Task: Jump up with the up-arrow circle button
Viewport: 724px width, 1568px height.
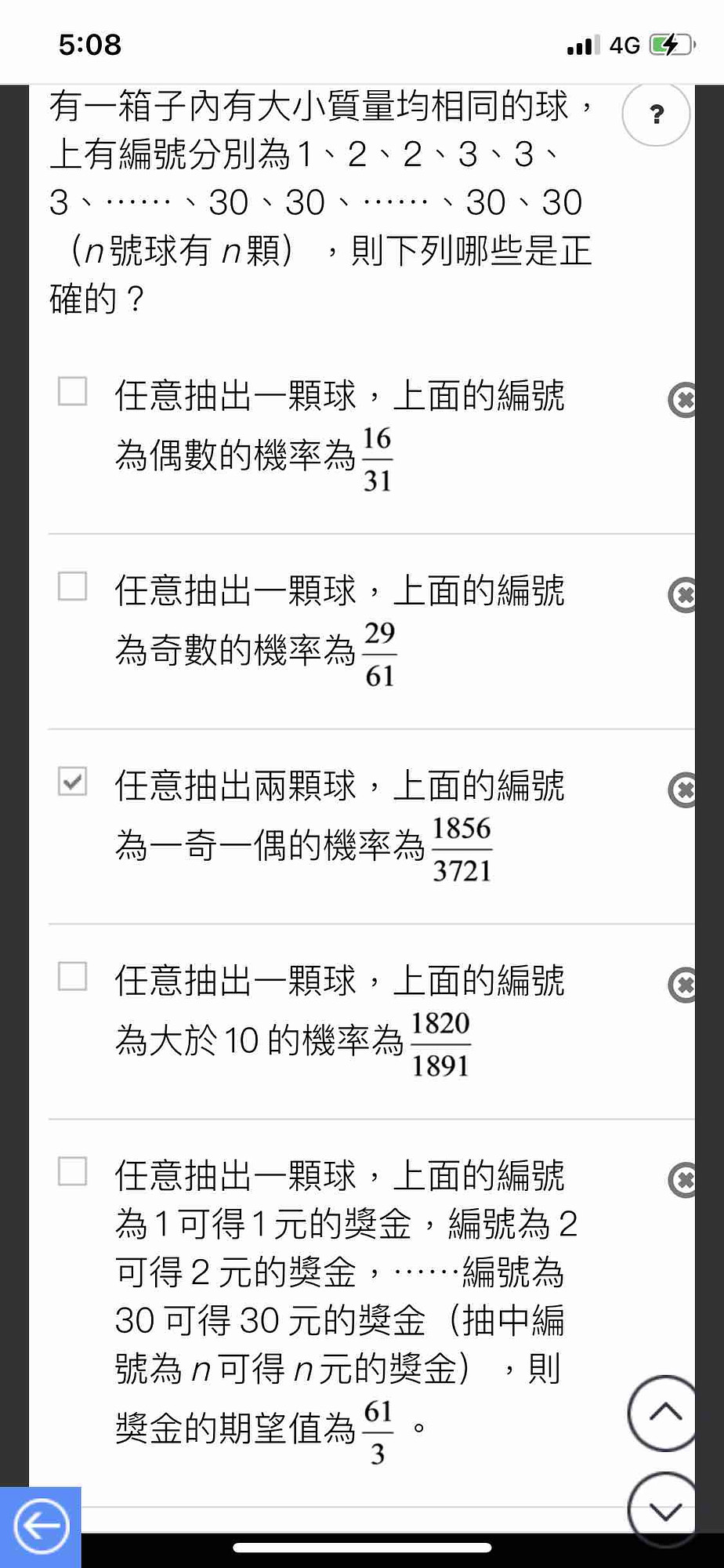Action: pos(663,1413)
